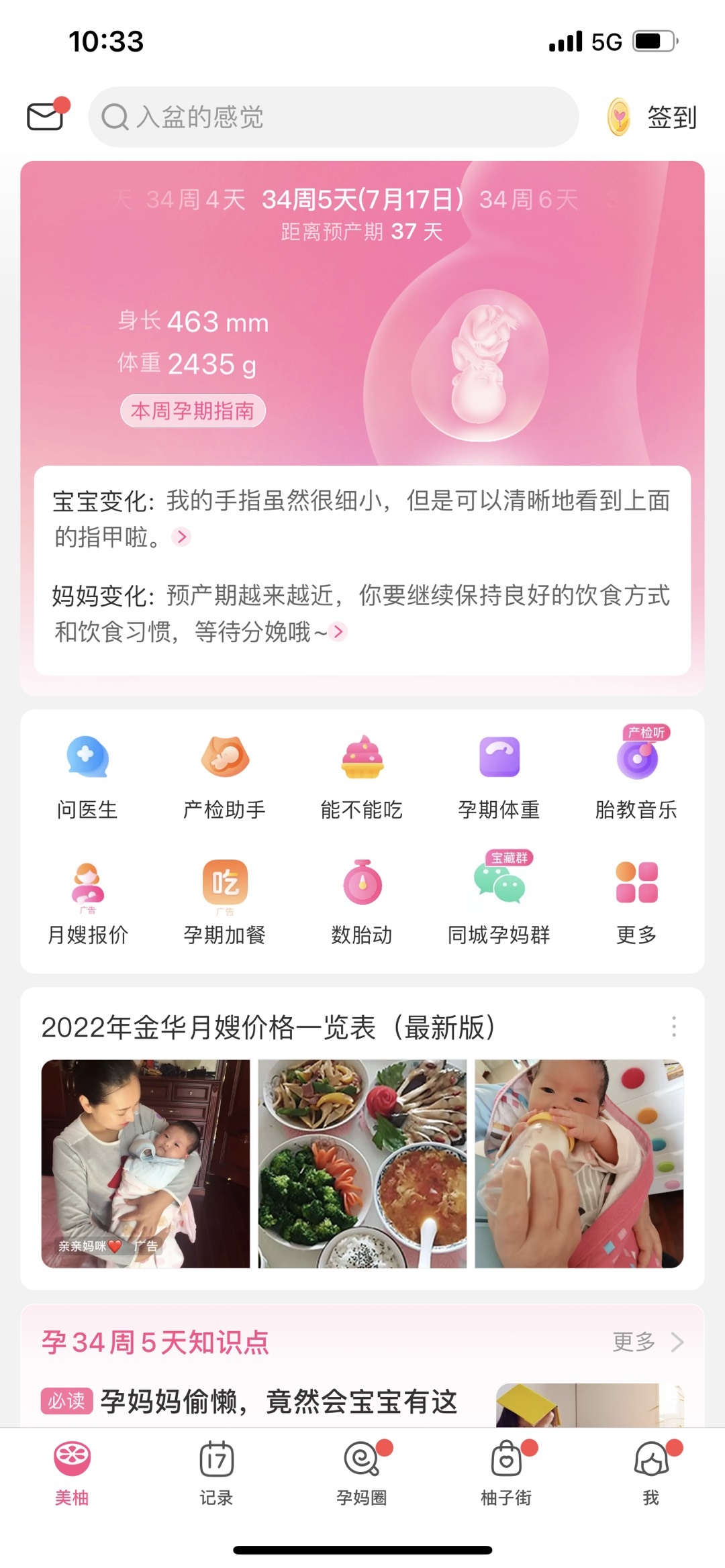Select the 34周6天 day
The height and width of the screenshot is (1568, 725).
pos(528,199)
